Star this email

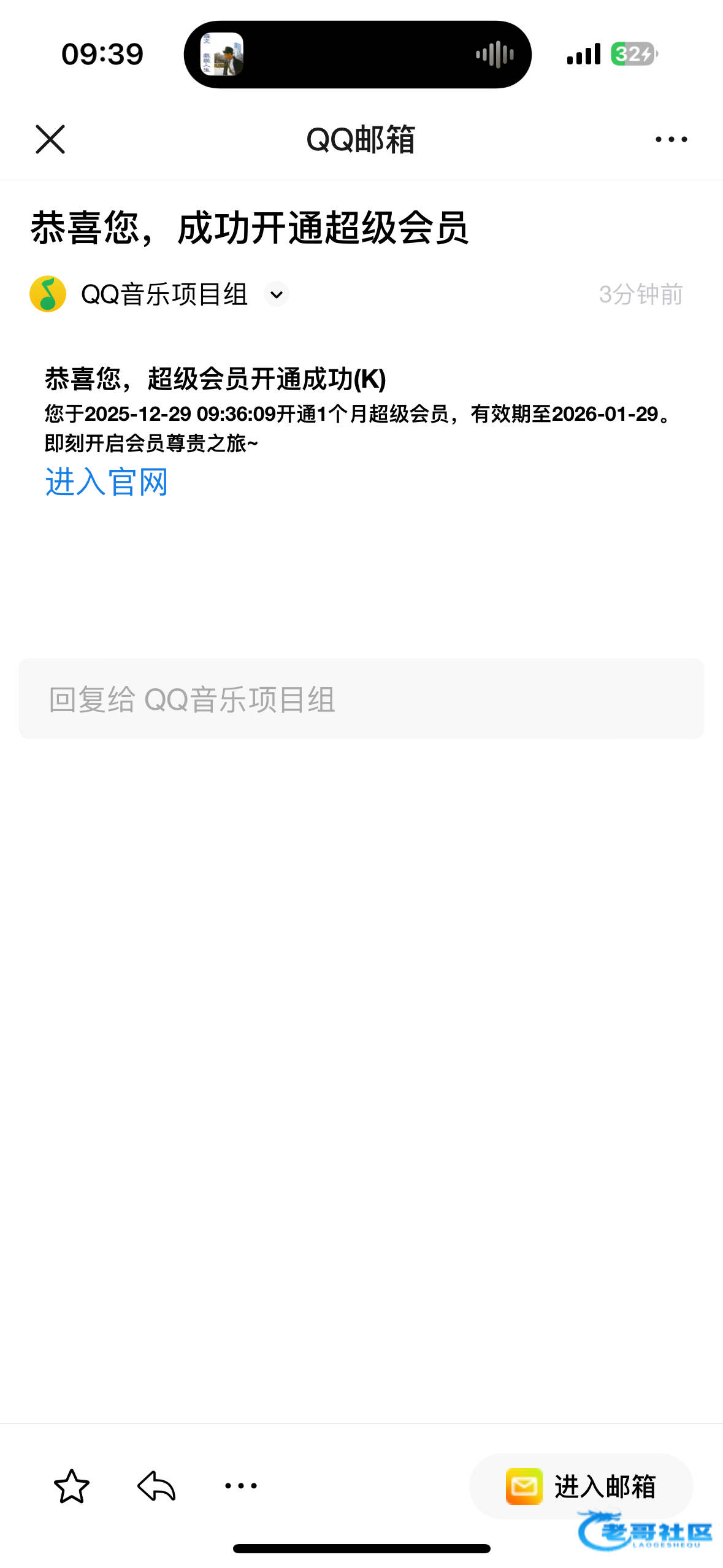pos(72,1486)
